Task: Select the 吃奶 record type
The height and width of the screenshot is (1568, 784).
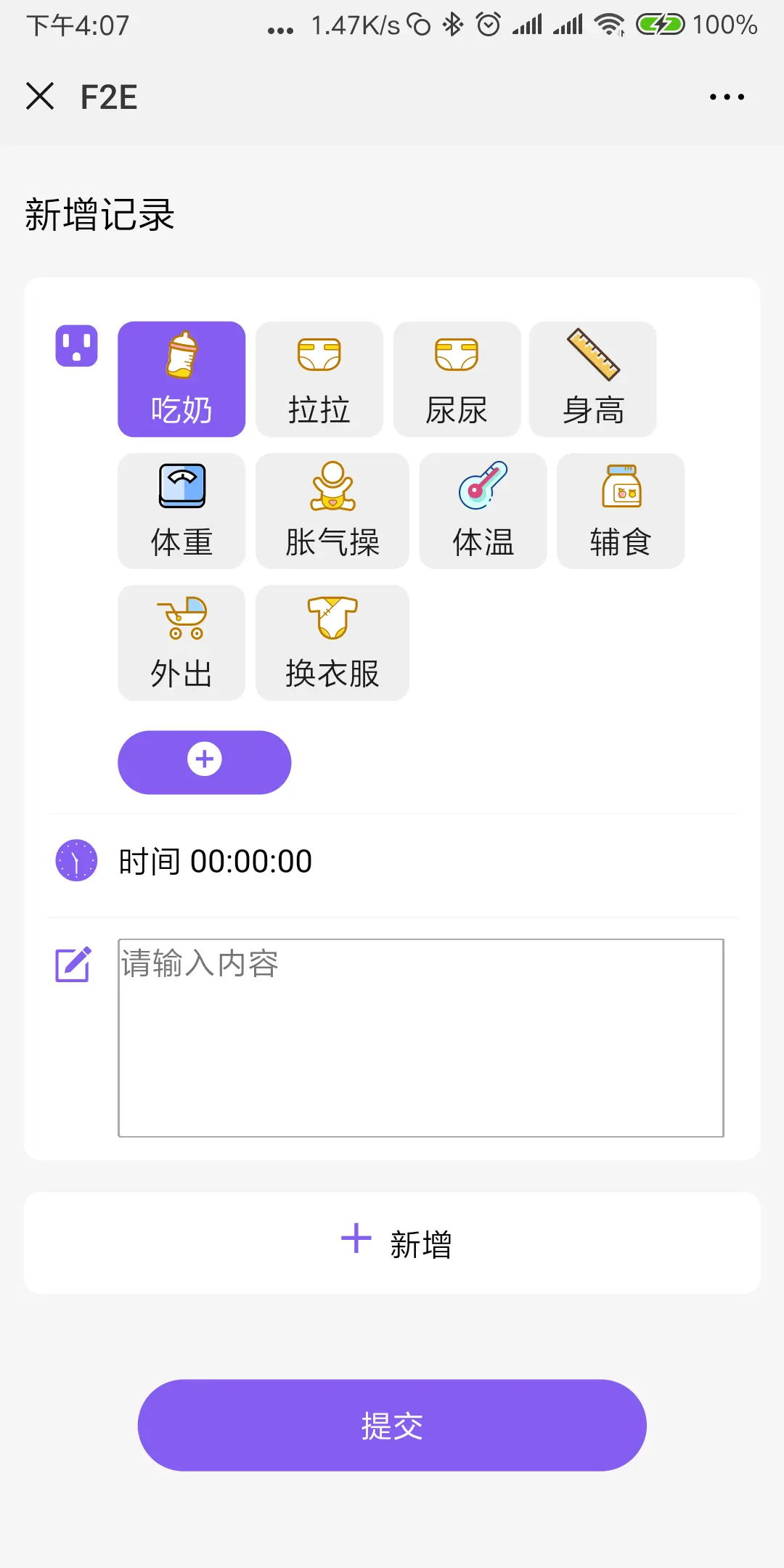Action: pos(181,379)
